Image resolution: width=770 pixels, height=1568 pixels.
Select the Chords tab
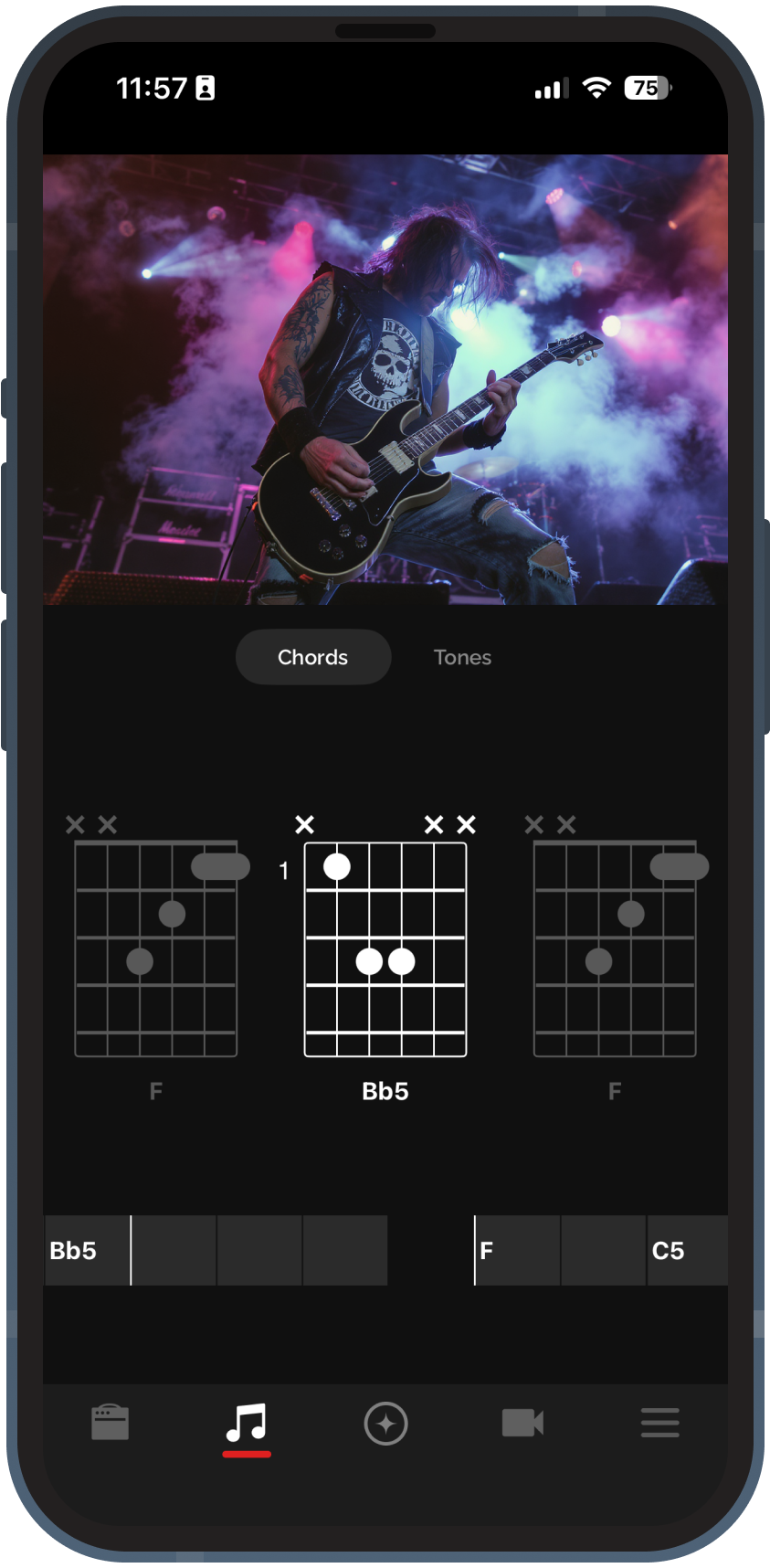pos(312,657)
